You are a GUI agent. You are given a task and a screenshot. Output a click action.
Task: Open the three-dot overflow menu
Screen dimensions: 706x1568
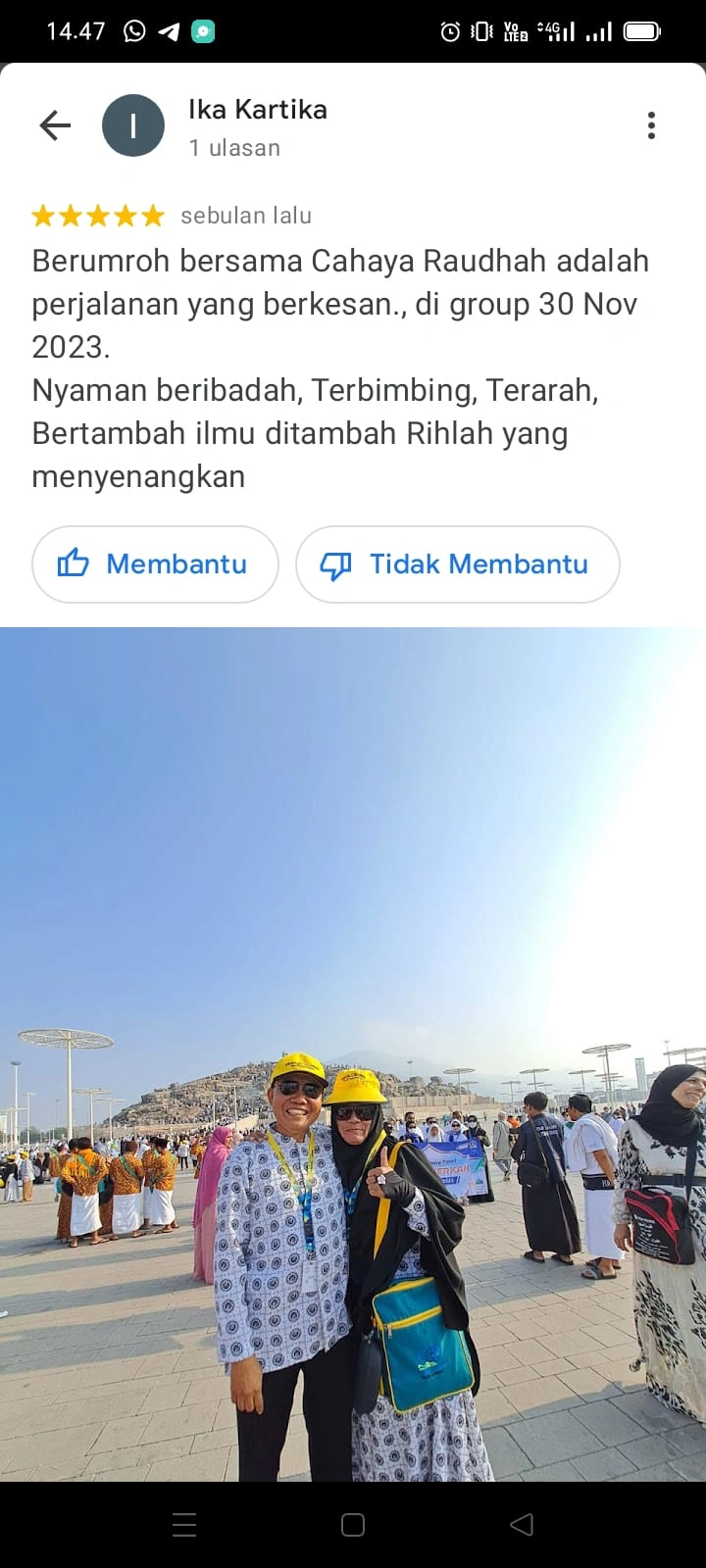(x=651, y=125)
